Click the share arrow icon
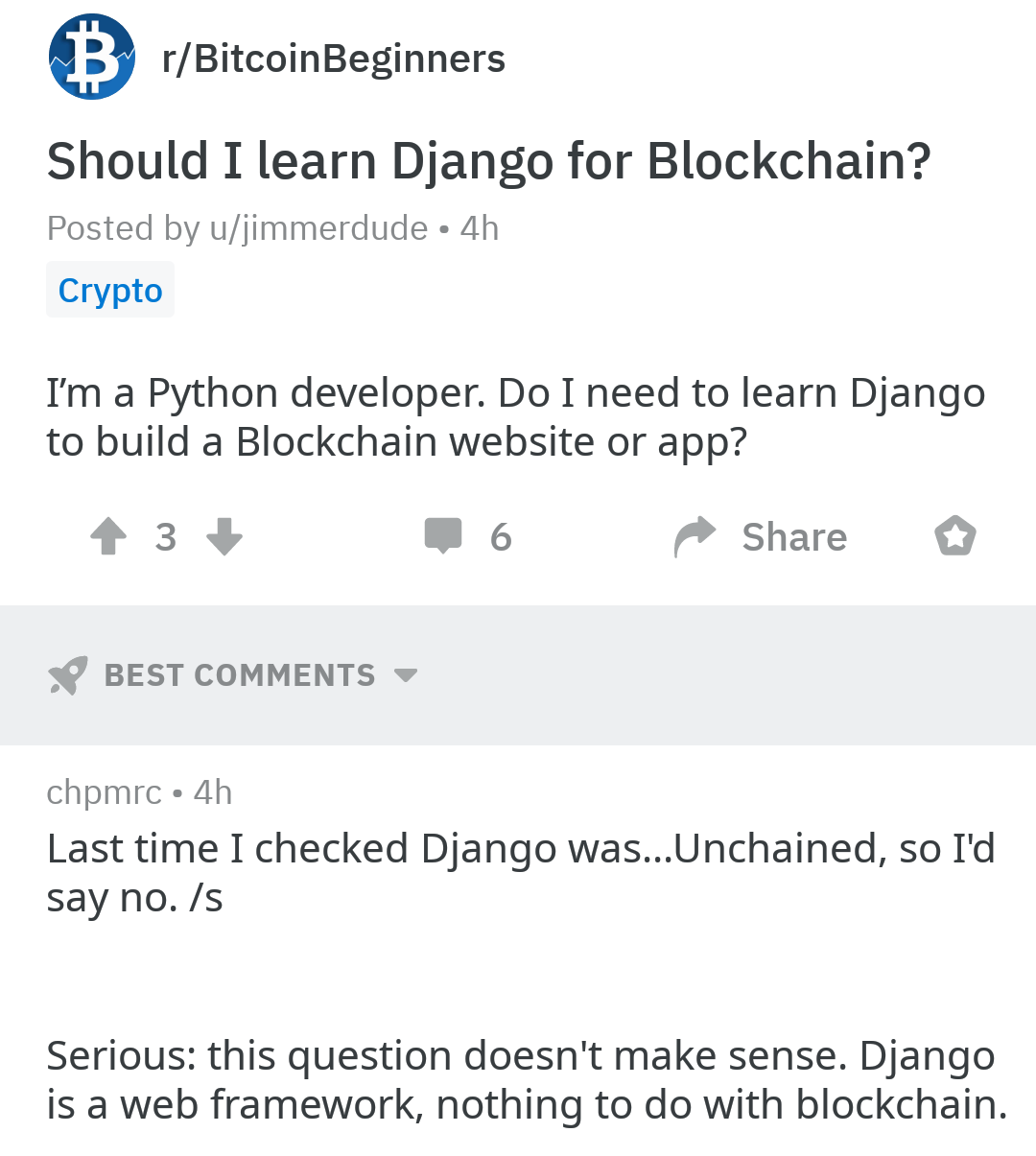Screen dimensions: 1036x1156 [x=694, y=535]
